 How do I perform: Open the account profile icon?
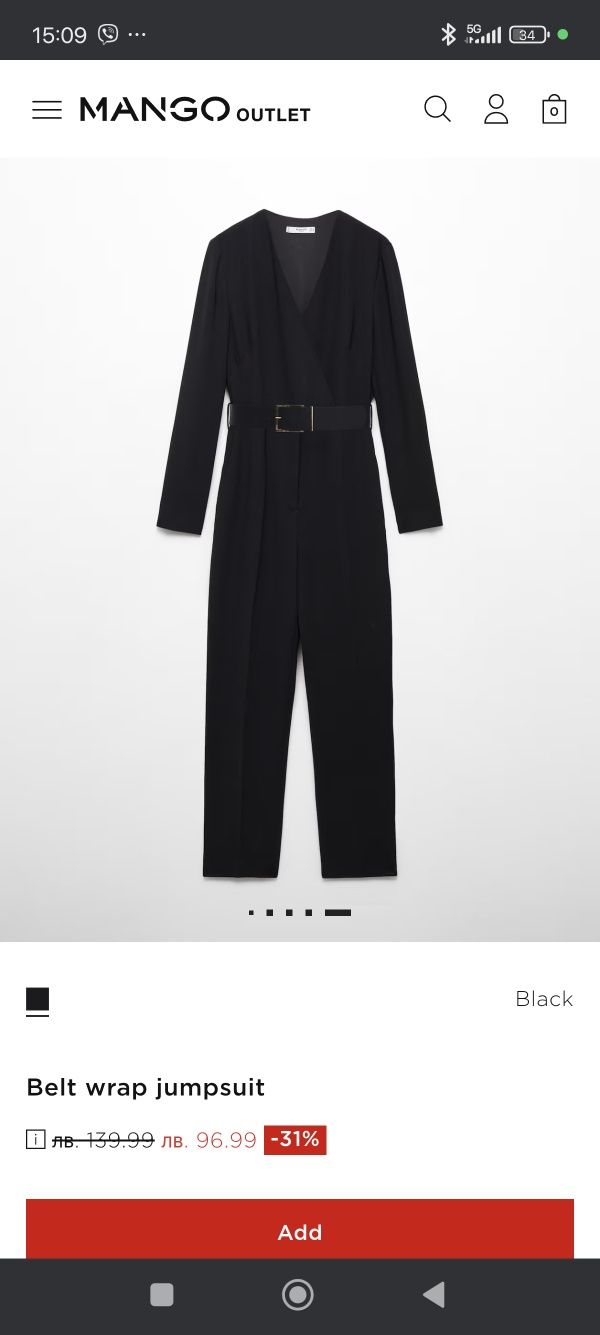(x=496, y=109)
